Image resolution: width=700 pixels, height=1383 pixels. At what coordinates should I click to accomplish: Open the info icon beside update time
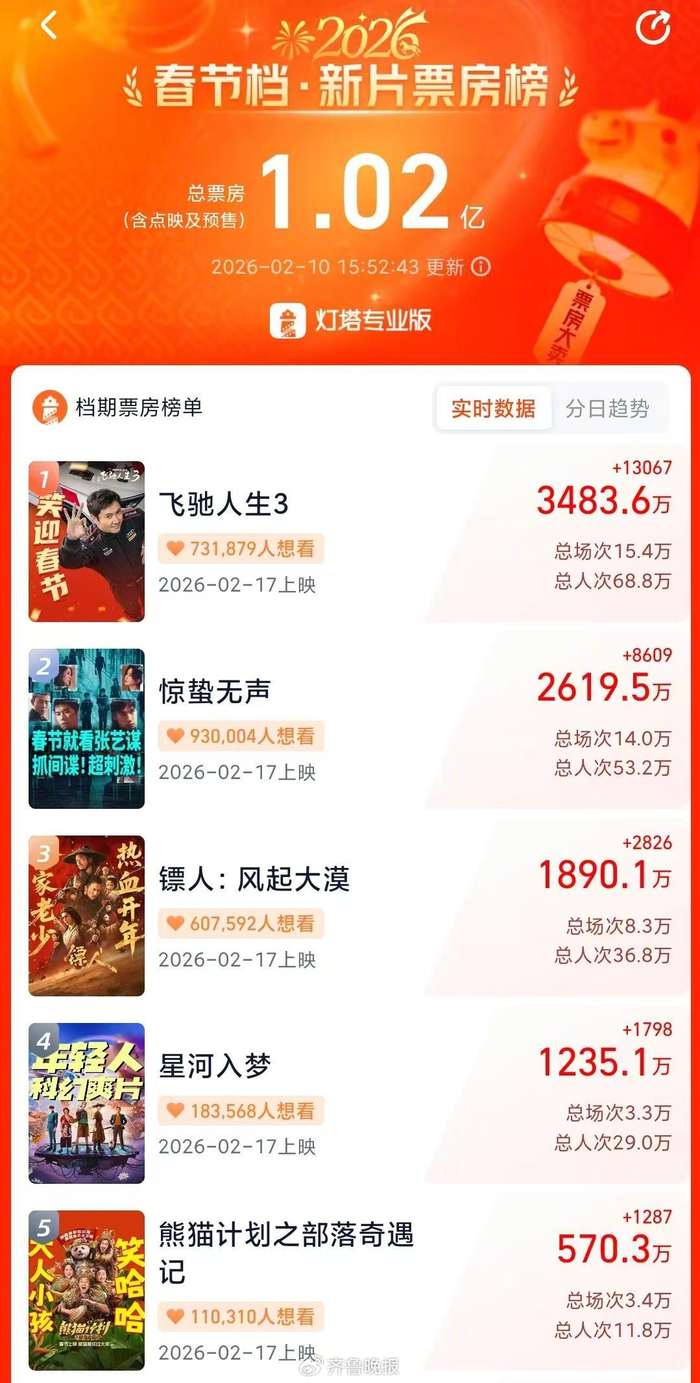point(480,267)
